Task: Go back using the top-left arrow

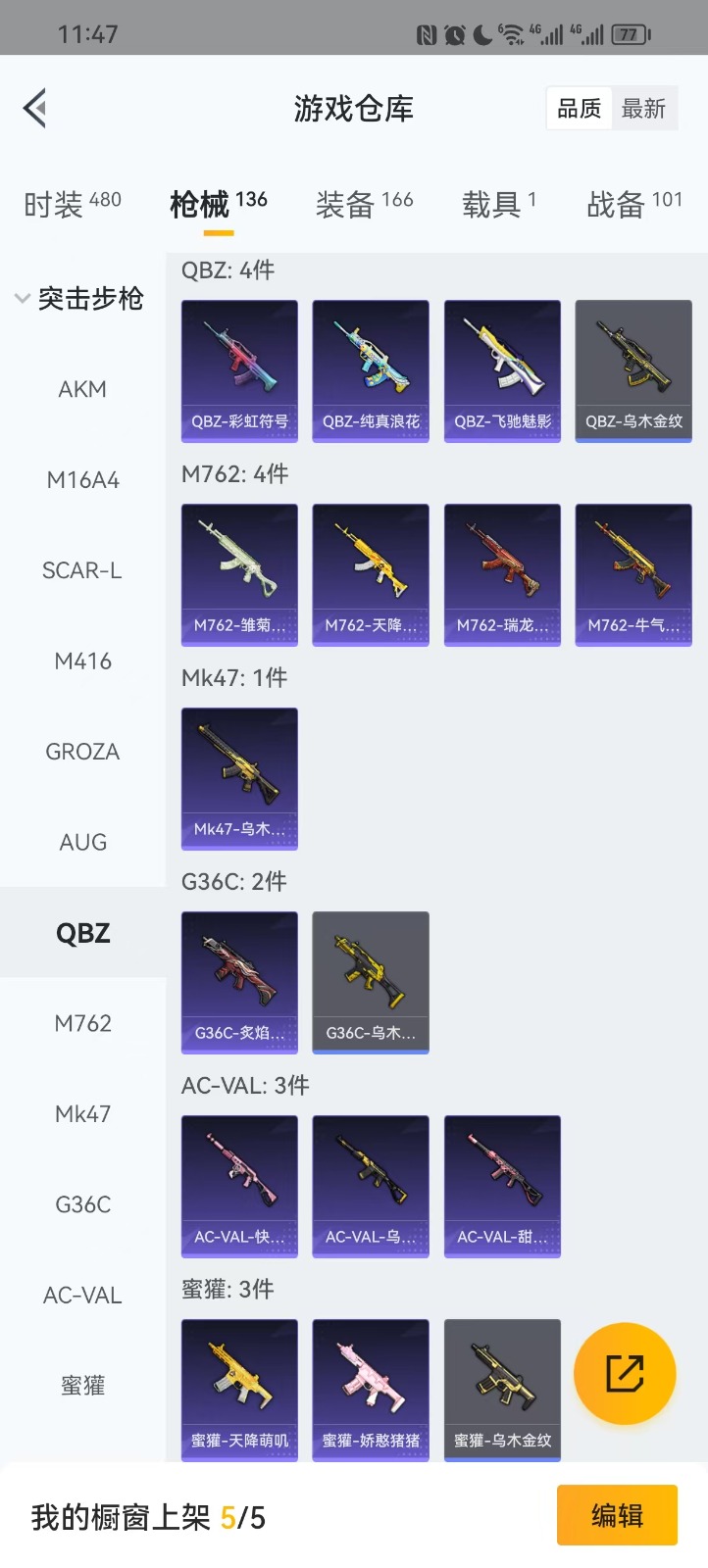Action: tap(36, 108)
